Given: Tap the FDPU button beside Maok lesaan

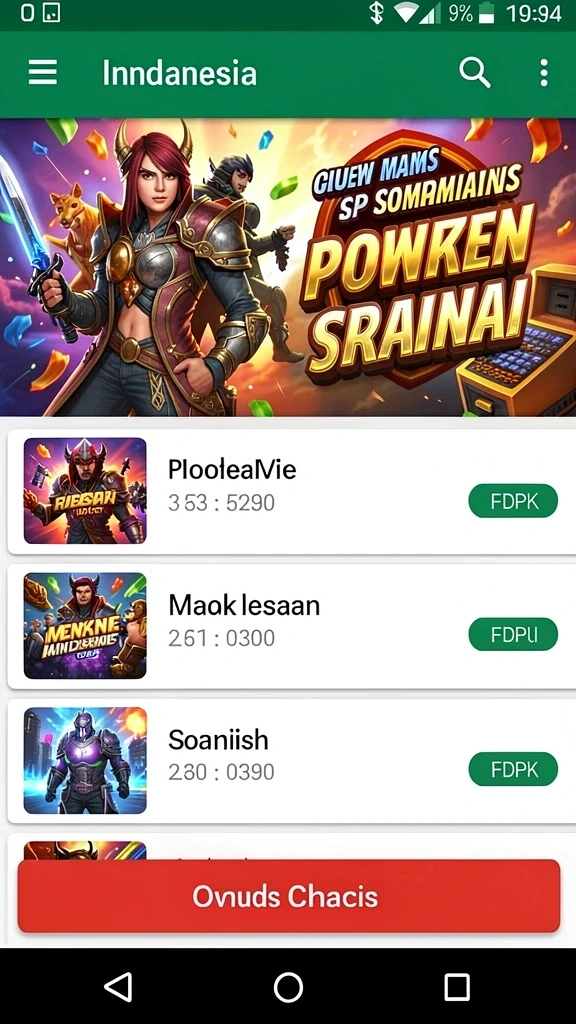Looking at the screenshot, I should point(513,634).
